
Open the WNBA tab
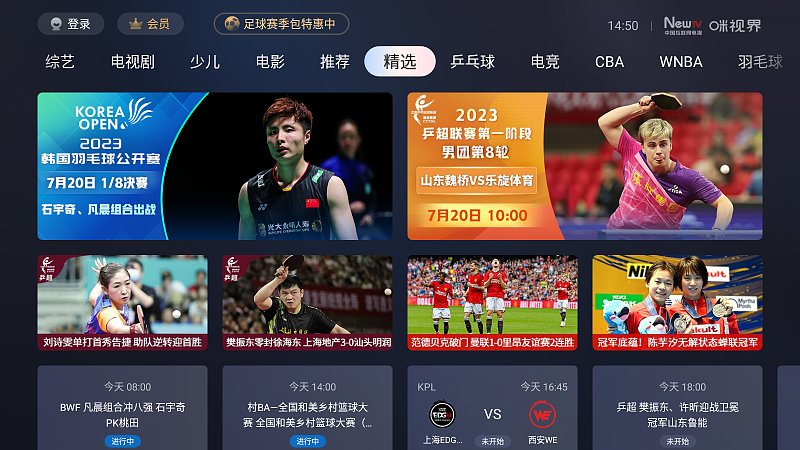(x=680, y=62)
